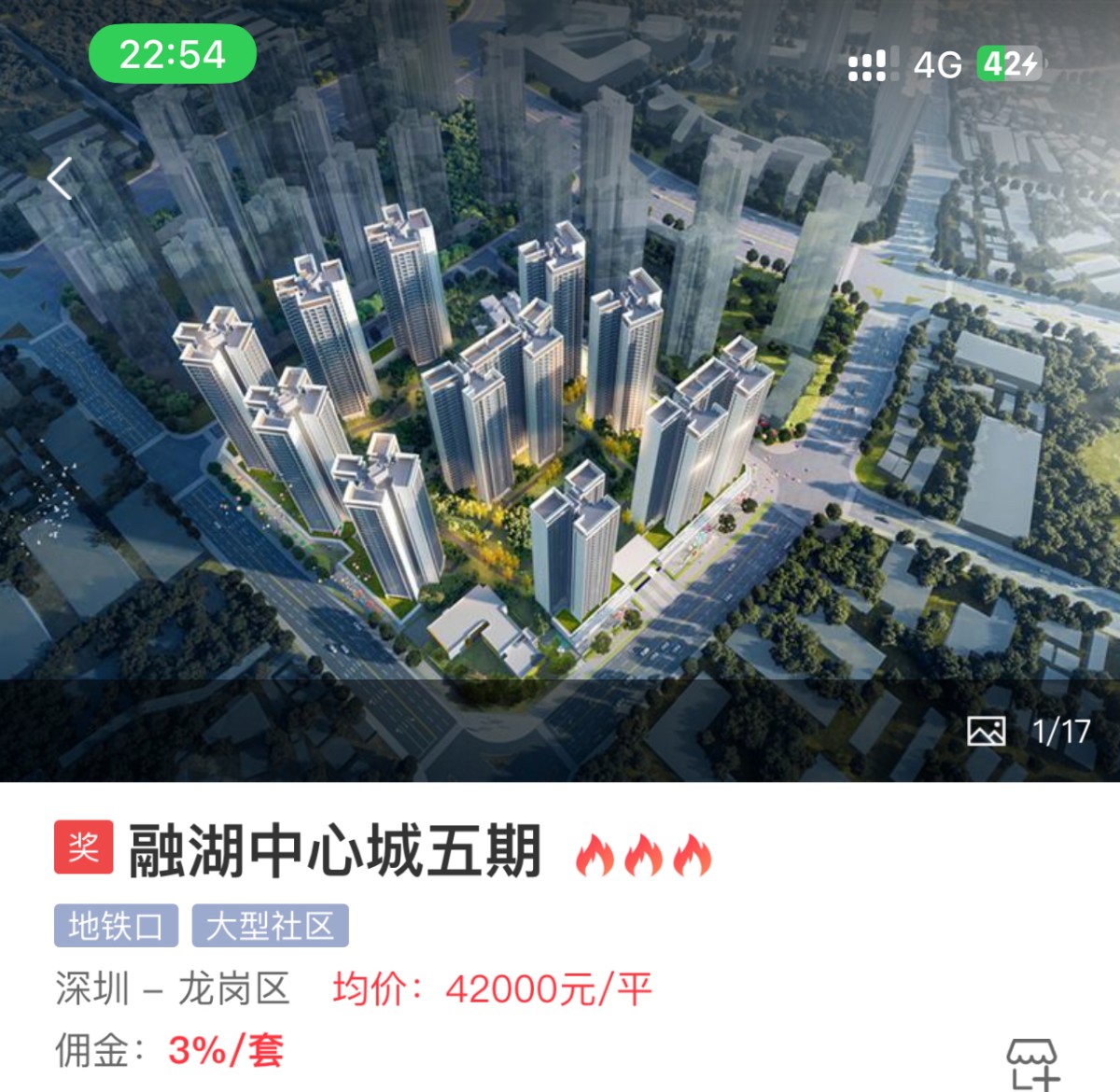Open the 1/17 photo gallery
The height and width of the screenshot is (1092, 1120).
click(x=1029, y=731)
